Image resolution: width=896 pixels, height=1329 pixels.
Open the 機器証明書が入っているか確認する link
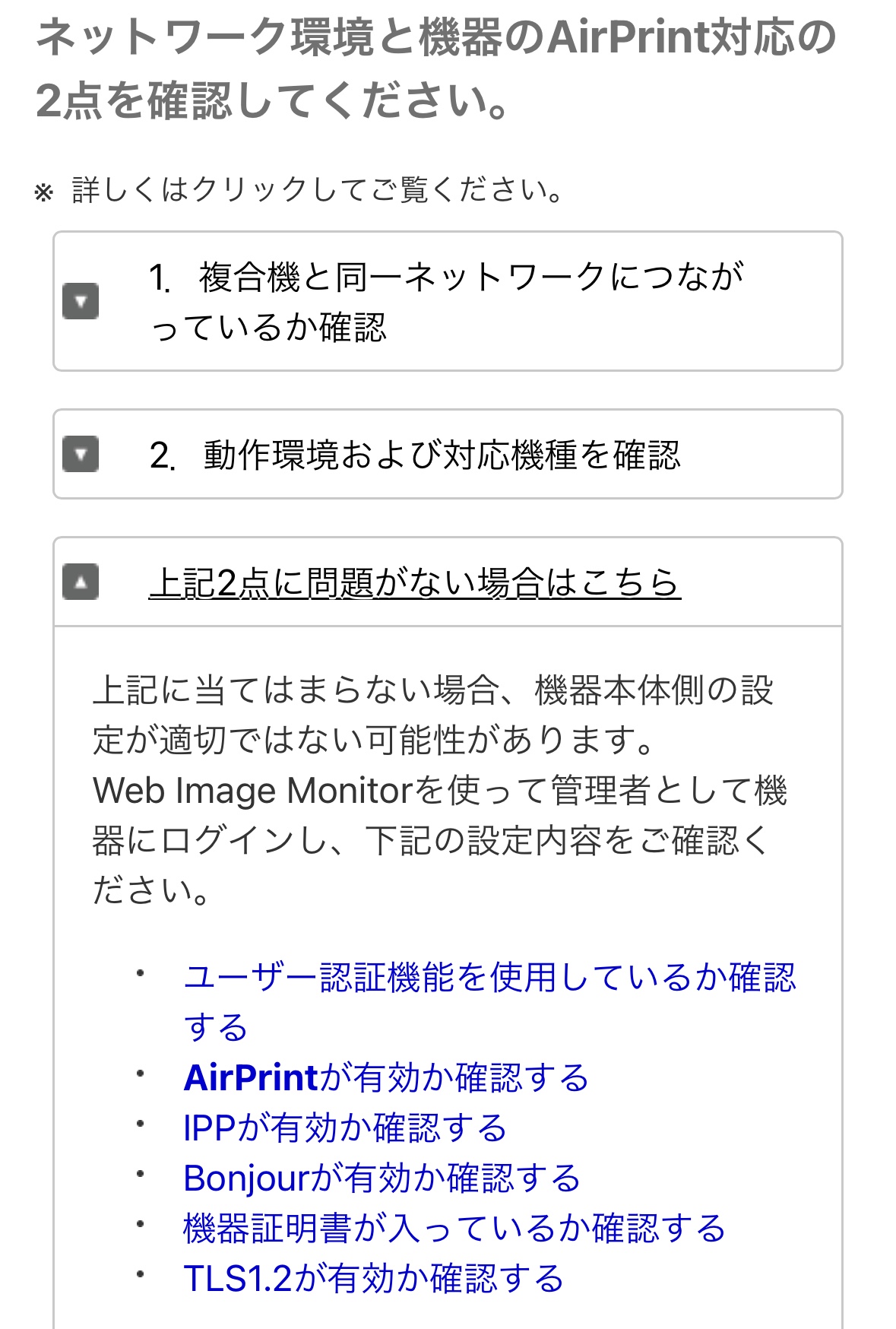tap(454, 1229)
